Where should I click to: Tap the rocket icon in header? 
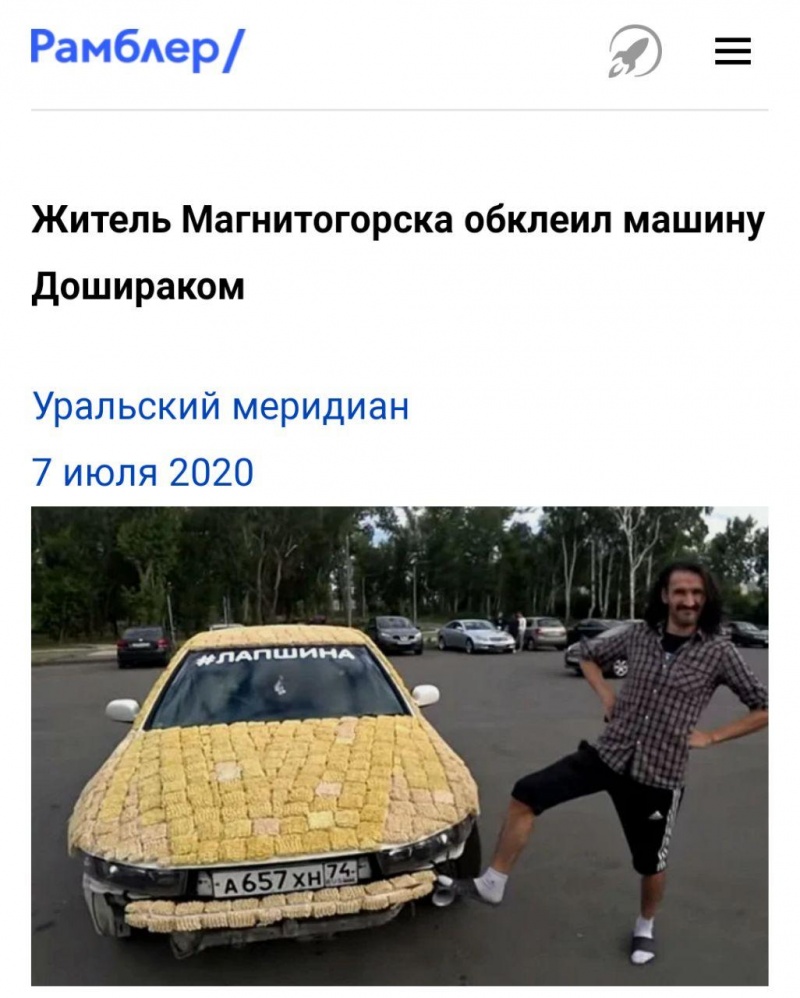(x=635, y=51)
